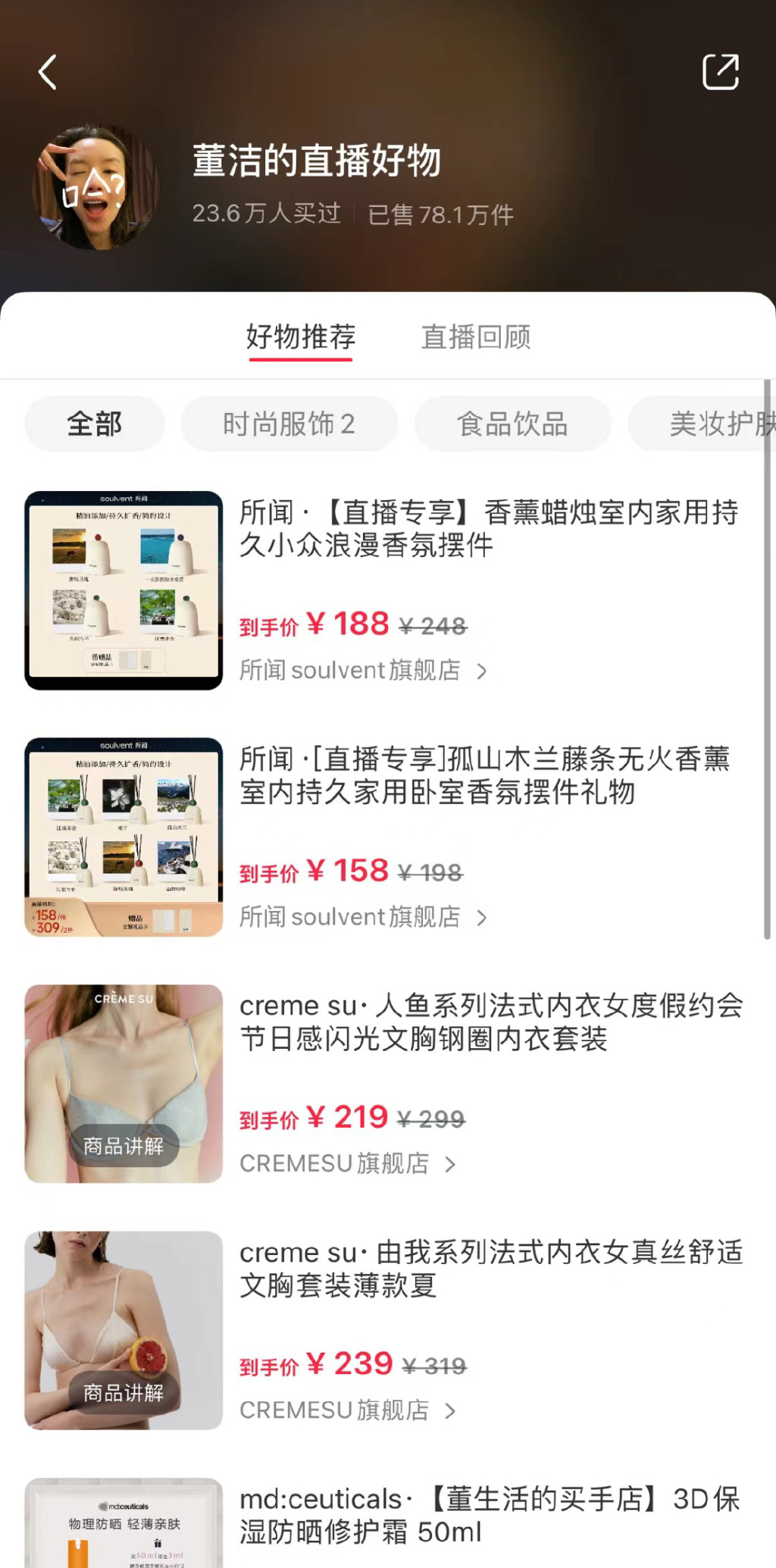Filter by 全部 category

coord(95,424)
